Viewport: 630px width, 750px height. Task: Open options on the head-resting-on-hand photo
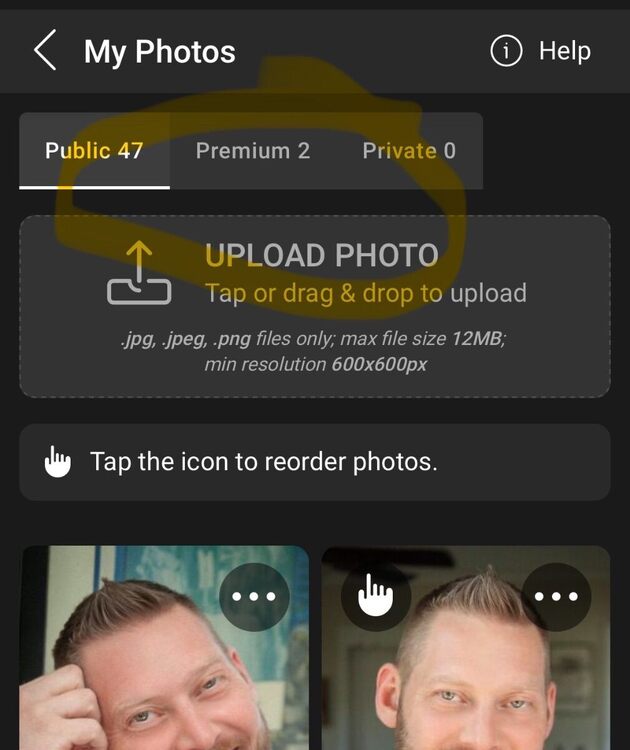coord(254,597)
